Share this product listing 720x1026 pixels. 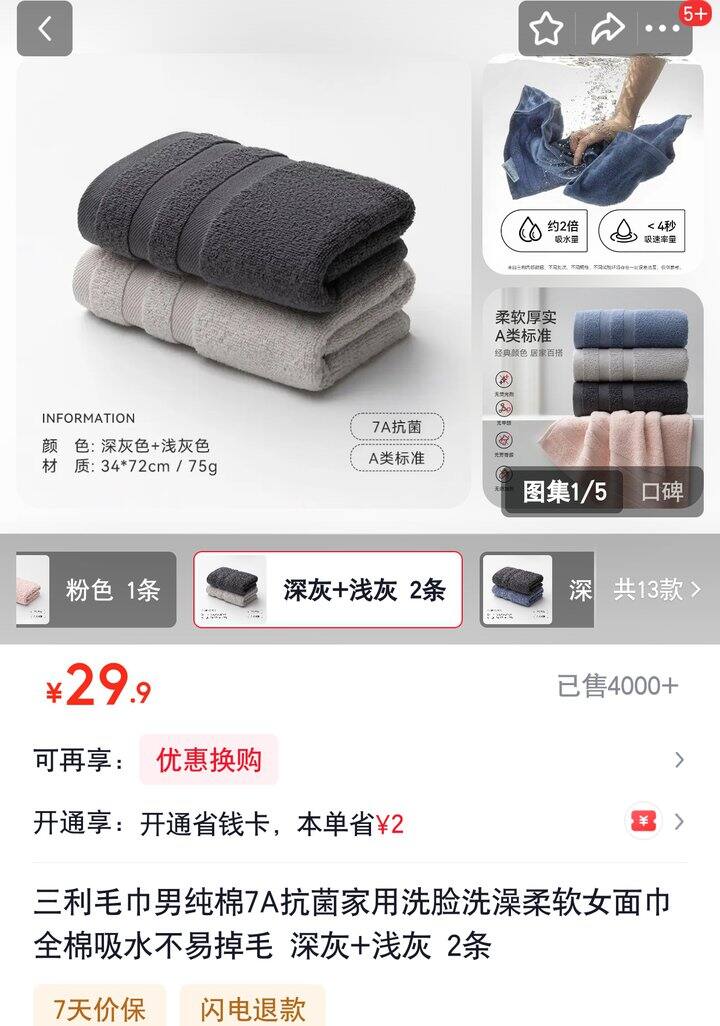point(607,29)
